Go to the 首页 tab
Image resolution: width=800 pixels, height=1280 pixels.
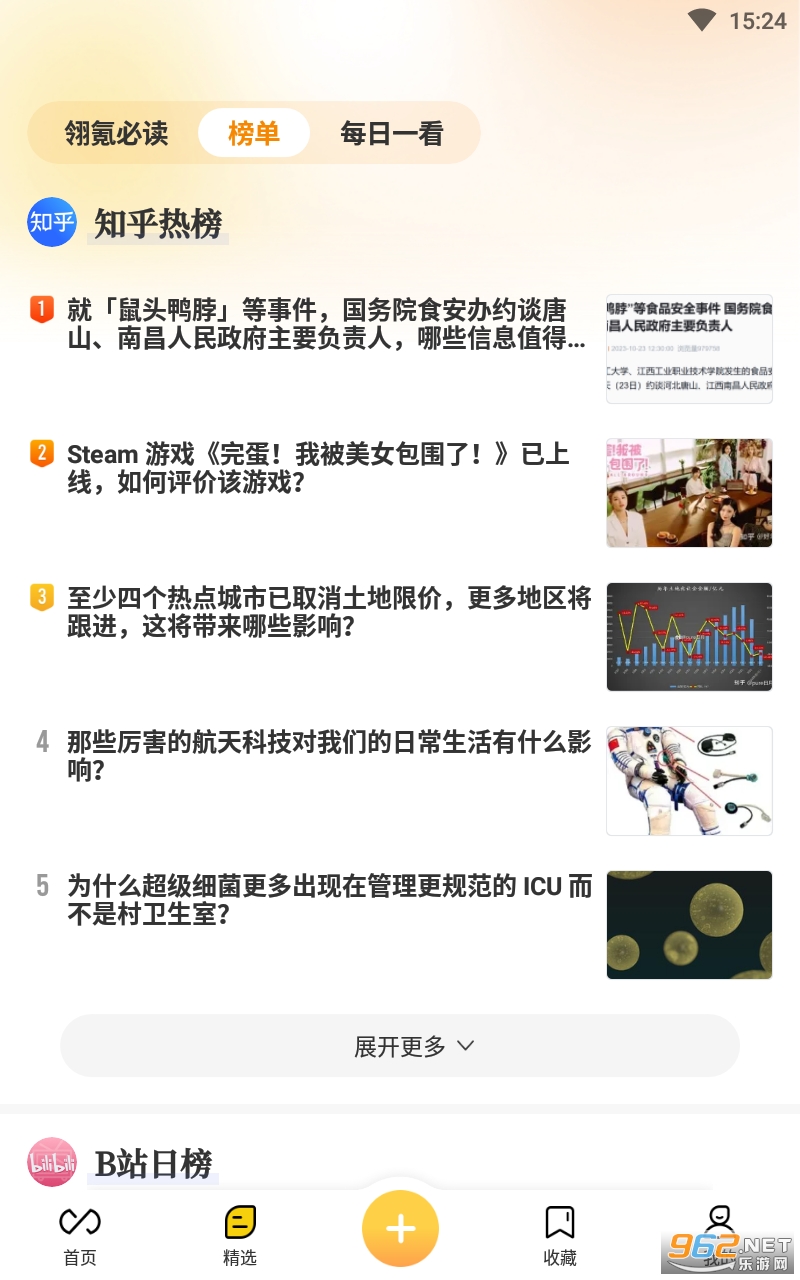pyautogui.click(x=80, y=1235)
